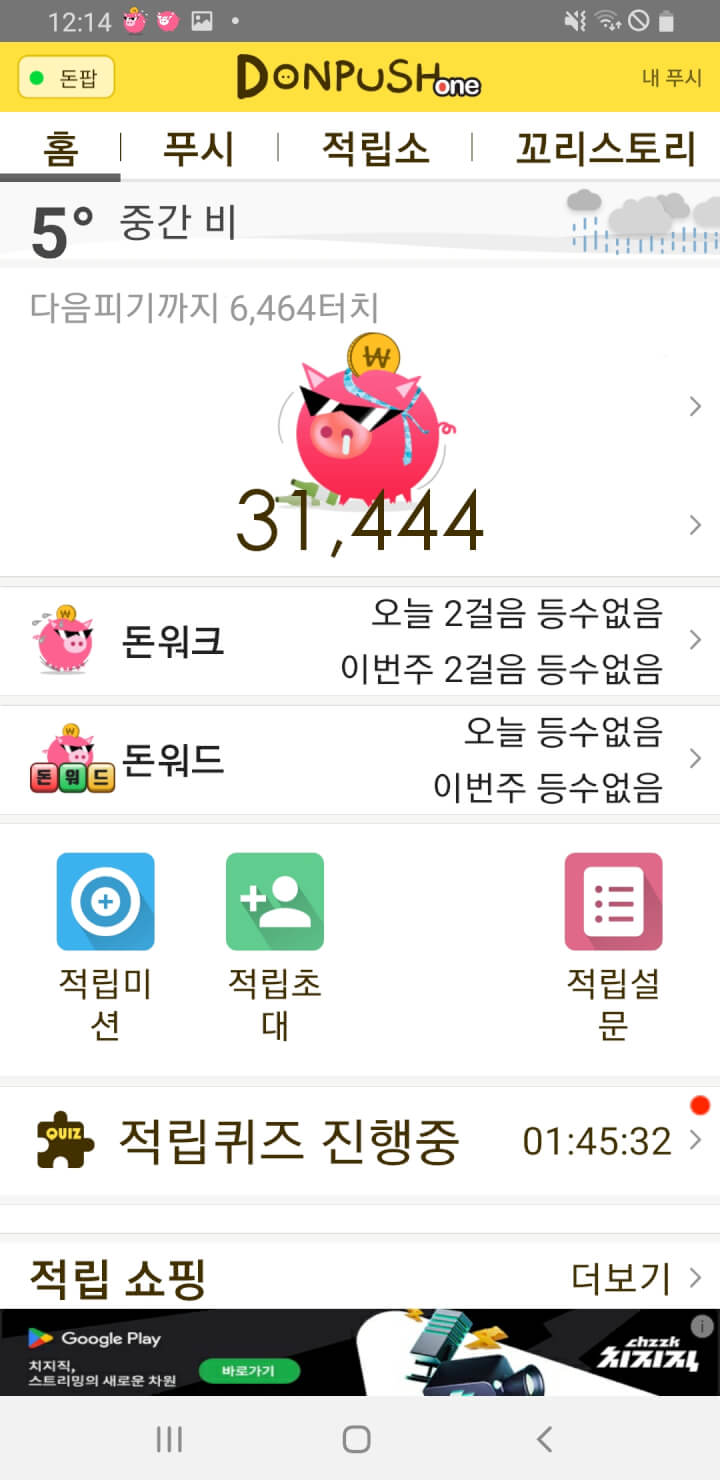
Task: Go back with the system back button
Action: 544,1439
